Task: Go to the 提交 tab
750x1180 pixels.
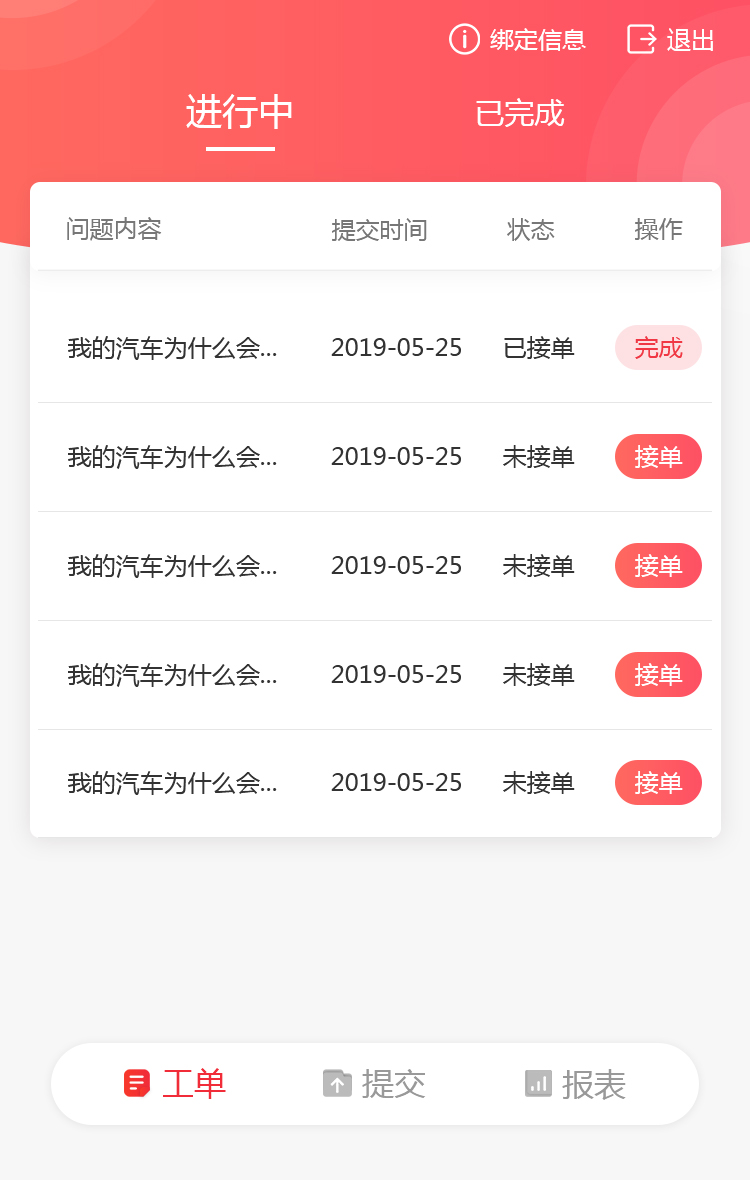Action: [x=375, y=1084]
